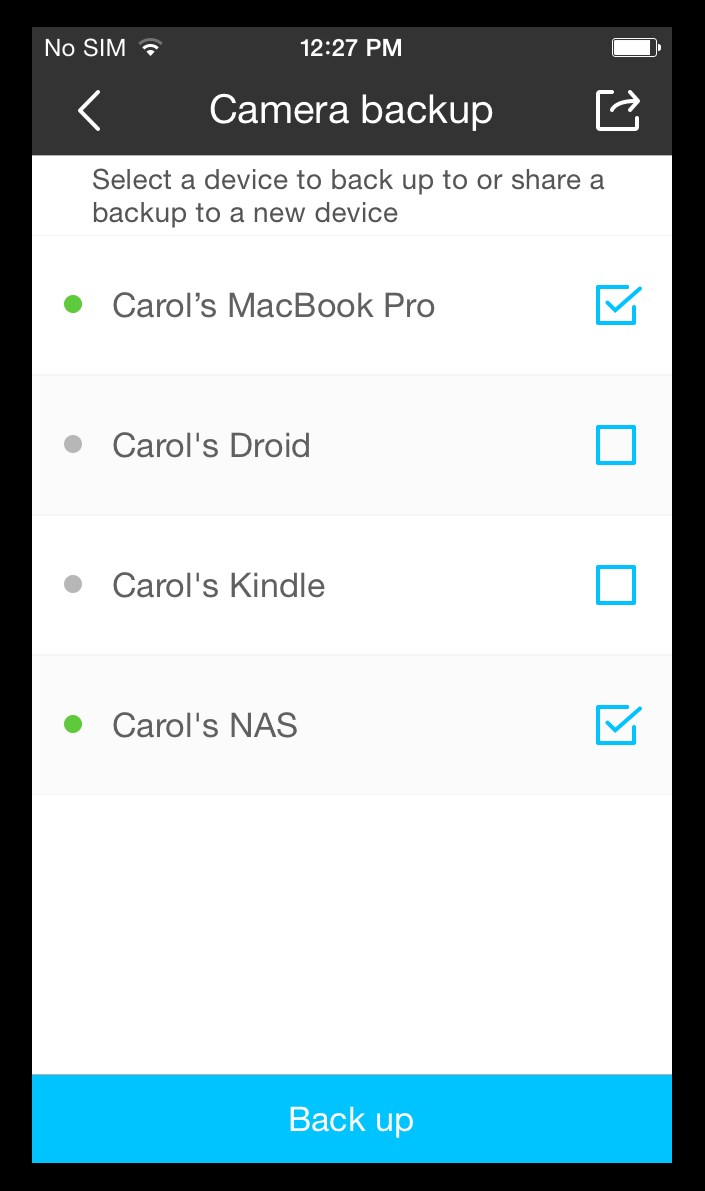Deselect Carol's NAS checkbox
This screenshot has width=705, height=1191.
(x=618, y=725)
